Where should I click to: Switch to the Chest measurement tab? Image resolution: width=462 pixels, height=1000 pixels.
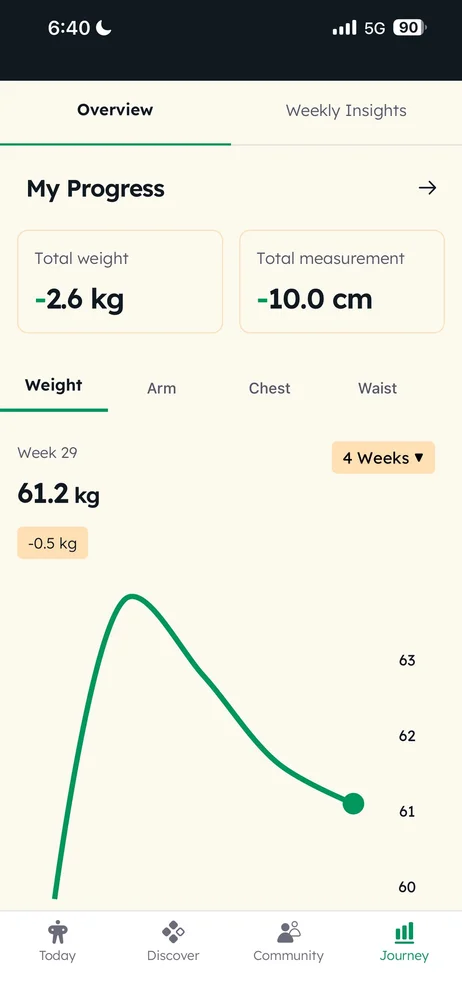click(x=269, y=388)
